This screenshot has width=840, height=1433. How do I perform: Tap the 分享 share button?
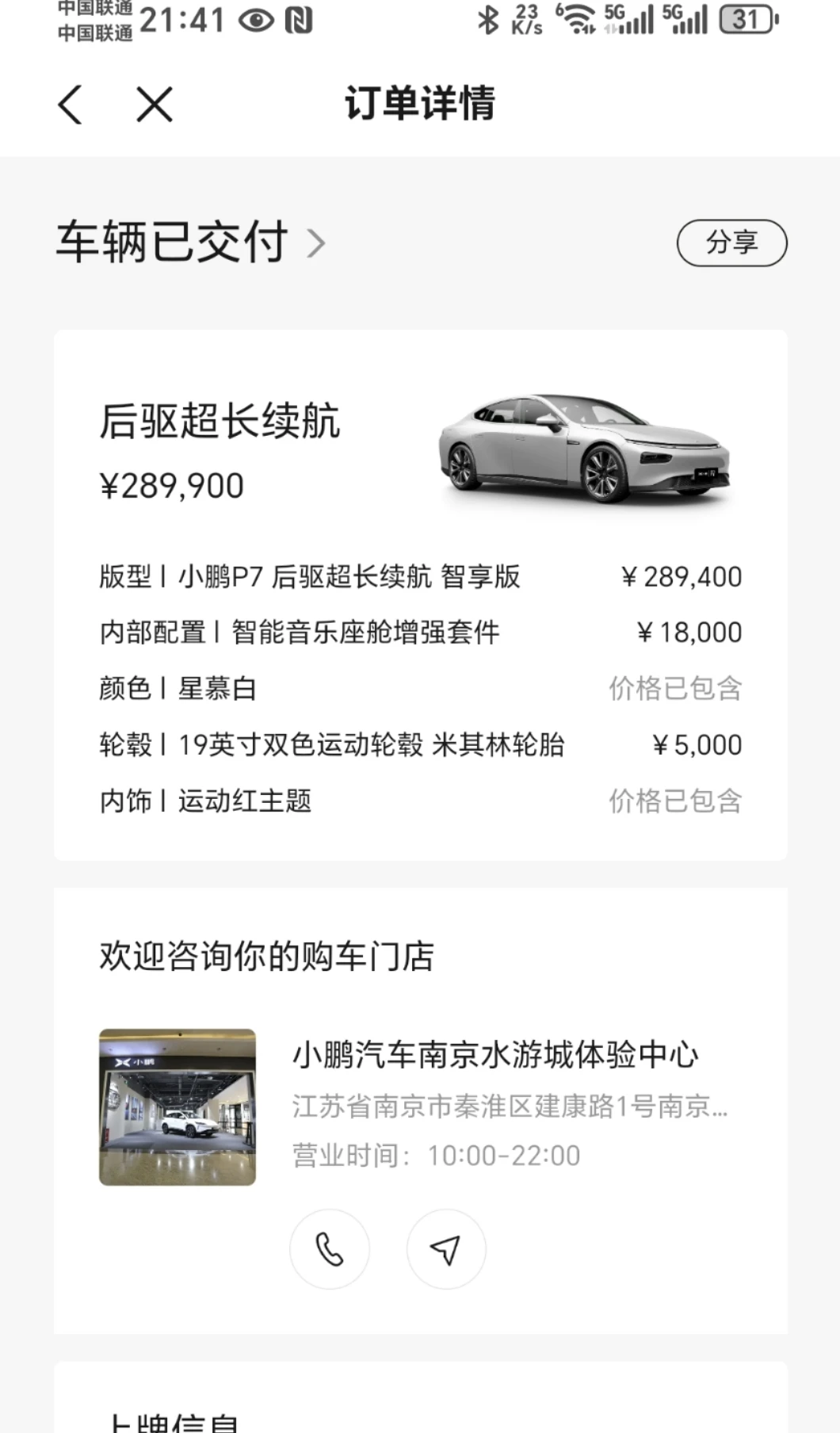coord(731,243)
